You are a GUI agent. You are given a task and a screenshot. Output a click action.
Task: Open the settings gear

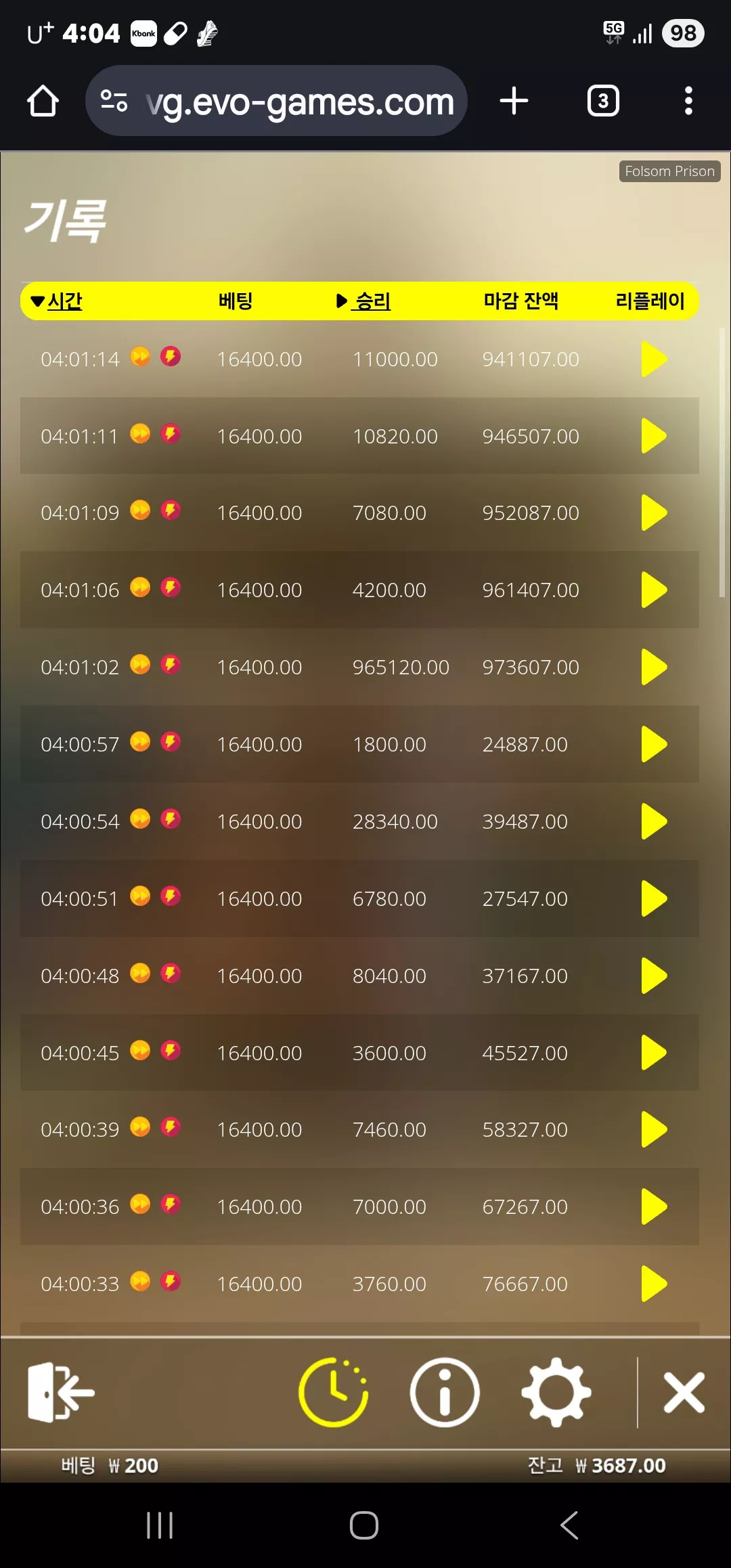[556, 1393]
